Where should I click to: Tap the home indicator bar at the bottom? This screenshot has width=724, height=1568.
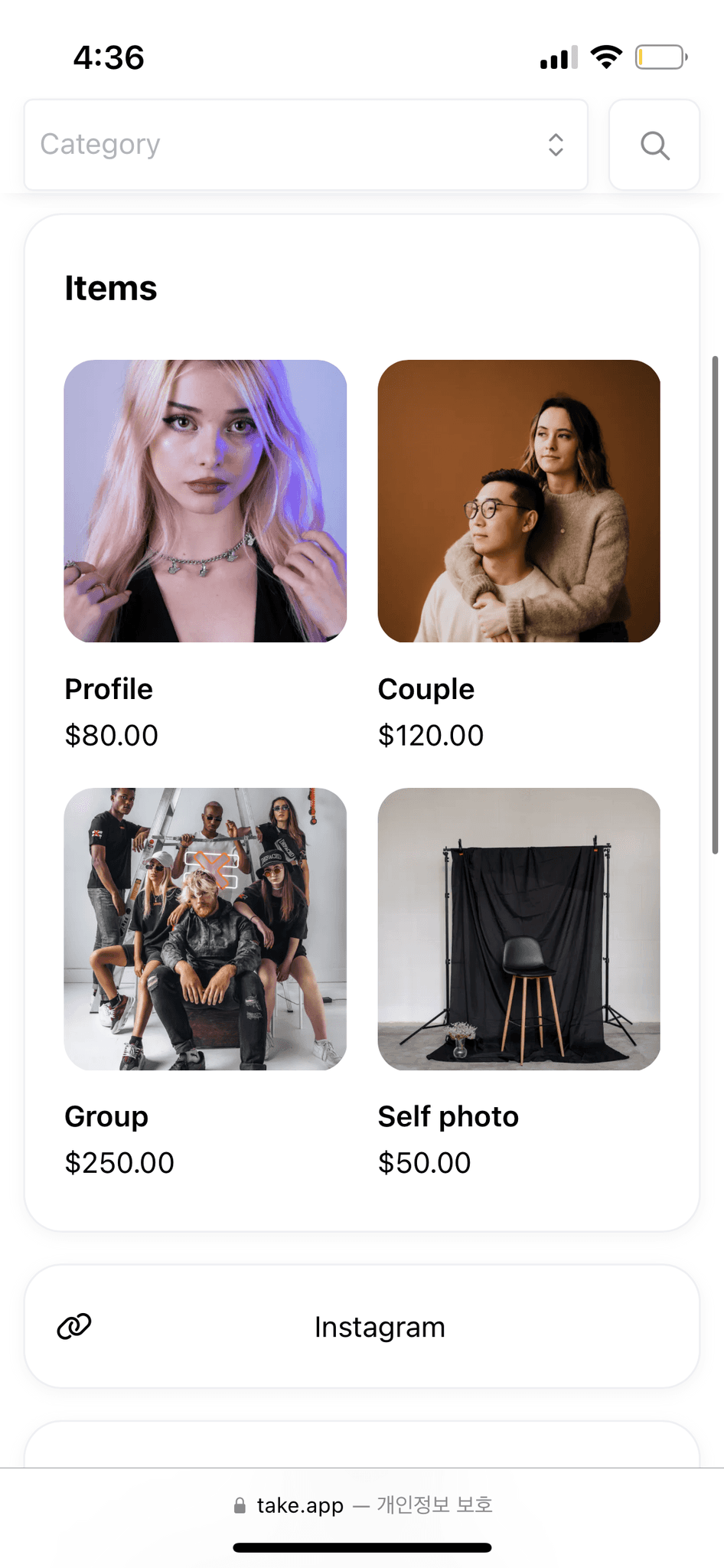(x=362, y=1546)
